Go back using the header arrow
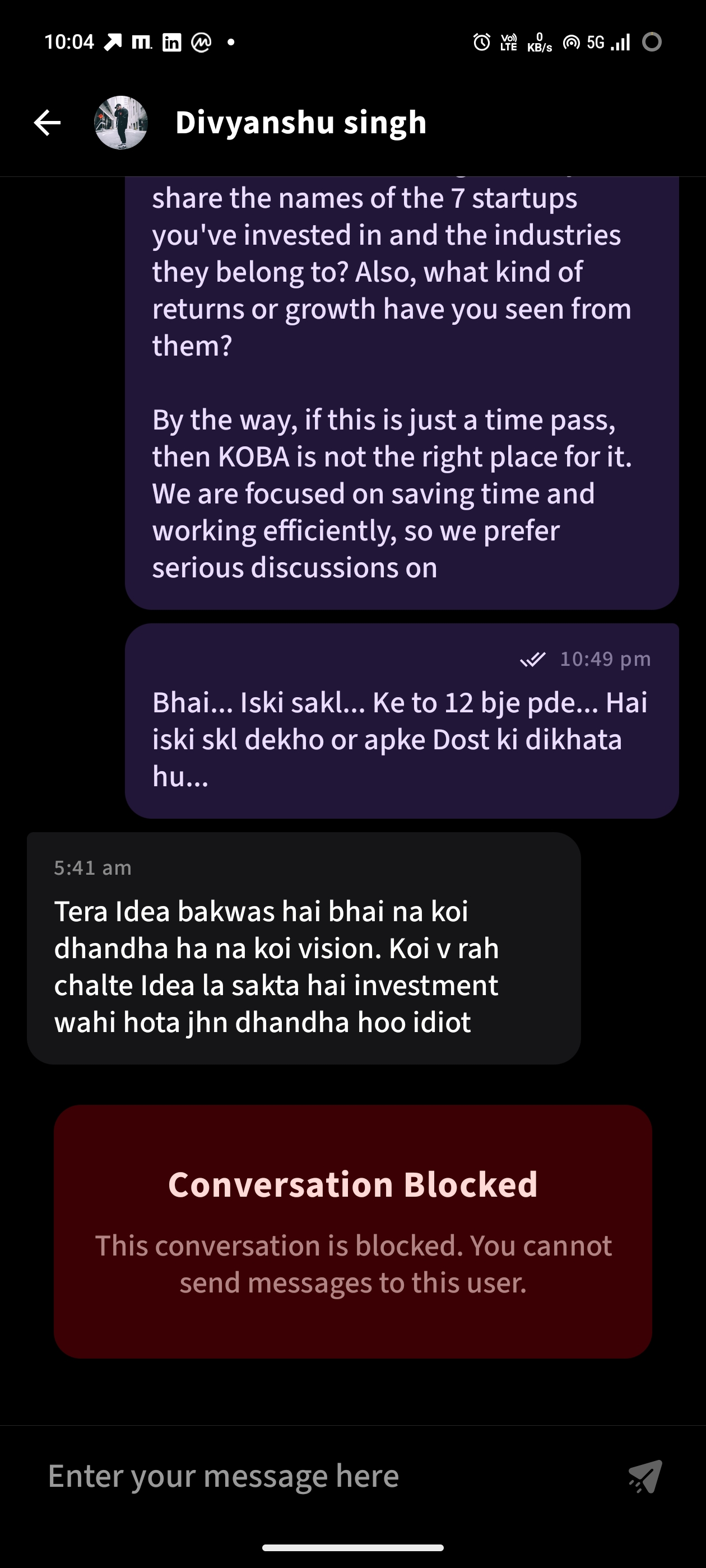The width and height of the screenshot is (706, 1568). point(47,122)
